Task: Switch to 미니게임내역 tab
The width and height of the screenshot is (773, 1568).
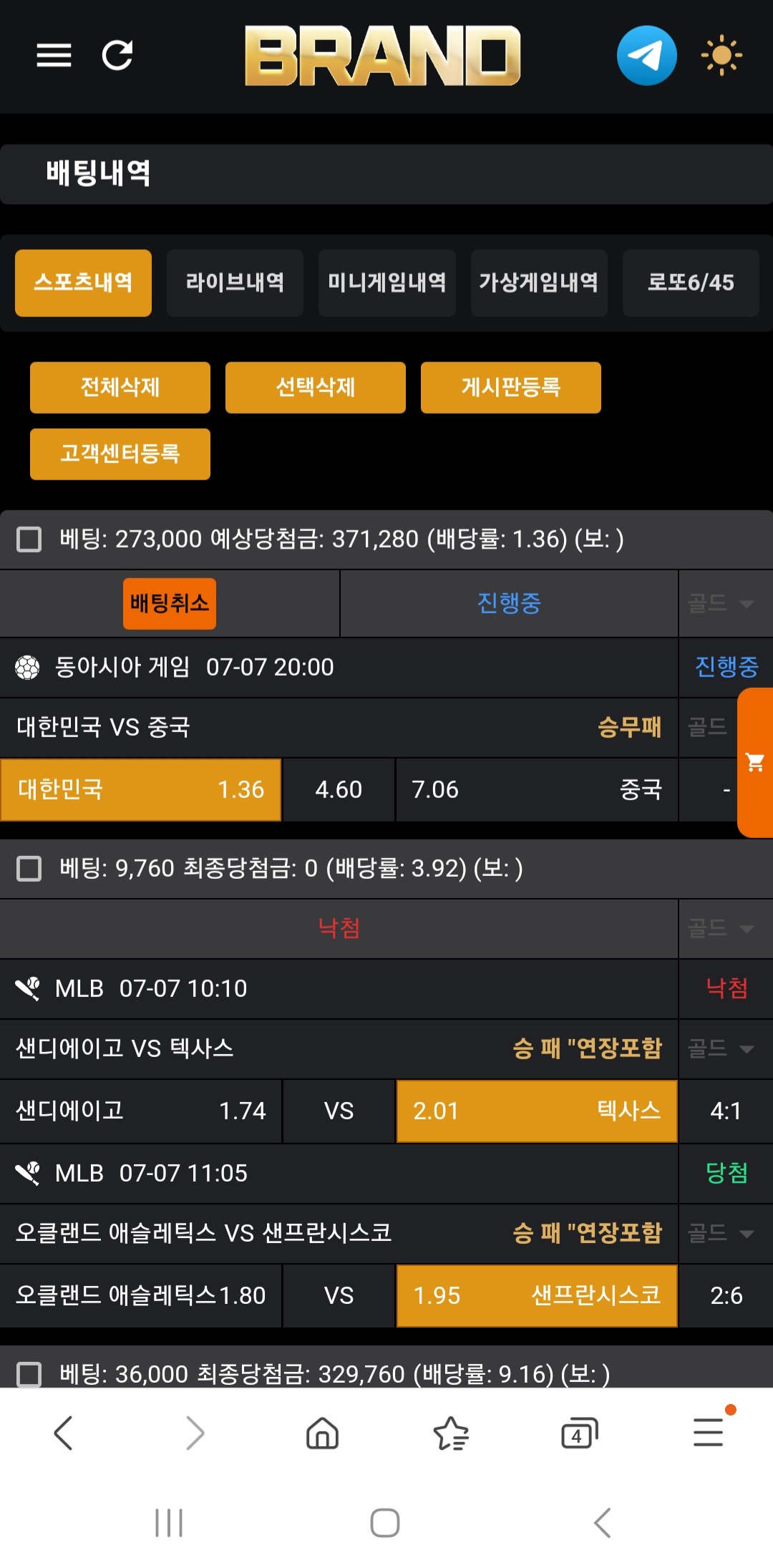Action: coord(386,283)
